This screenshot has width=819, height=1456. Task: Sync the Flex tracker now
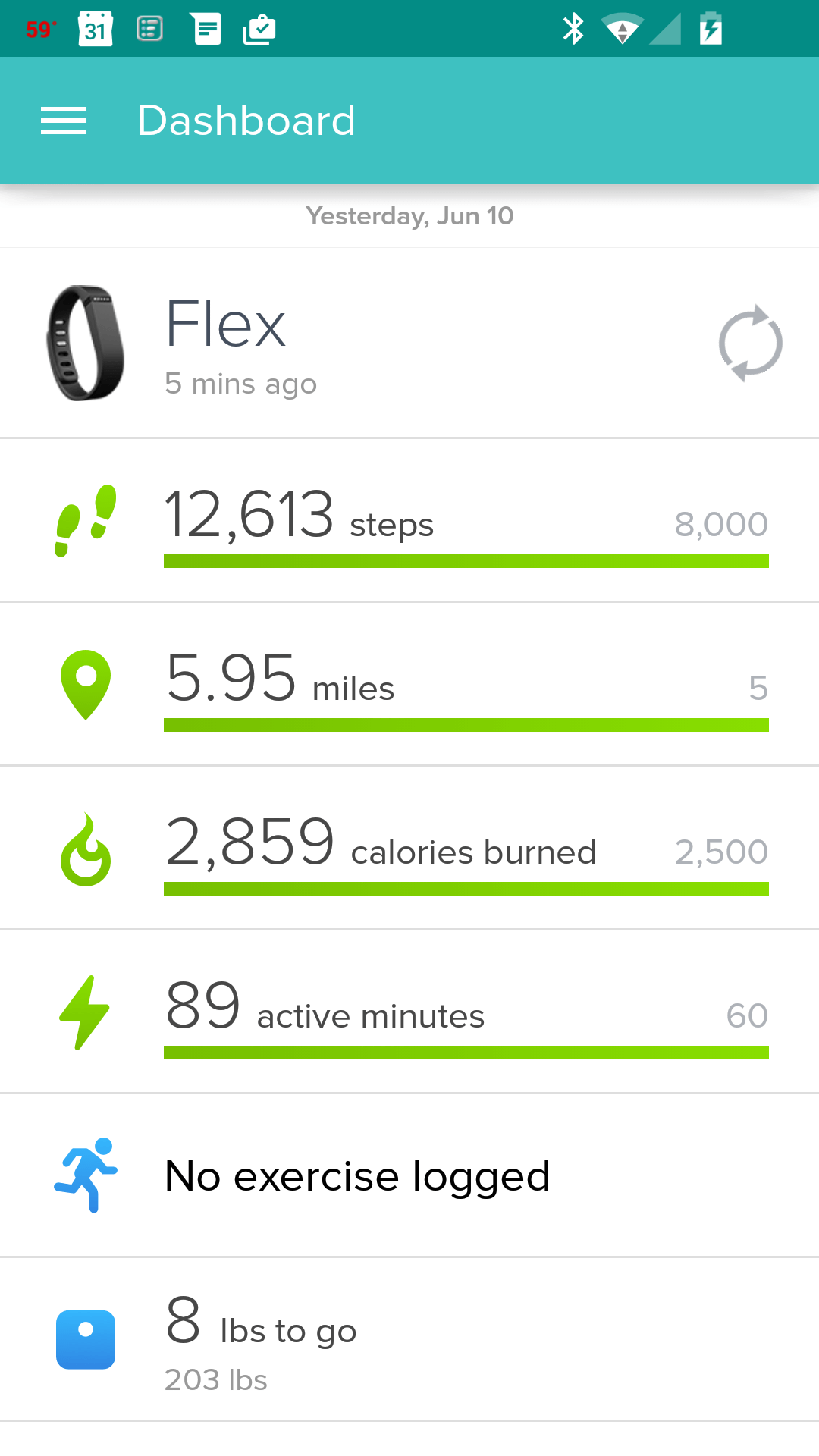point(750,344)
